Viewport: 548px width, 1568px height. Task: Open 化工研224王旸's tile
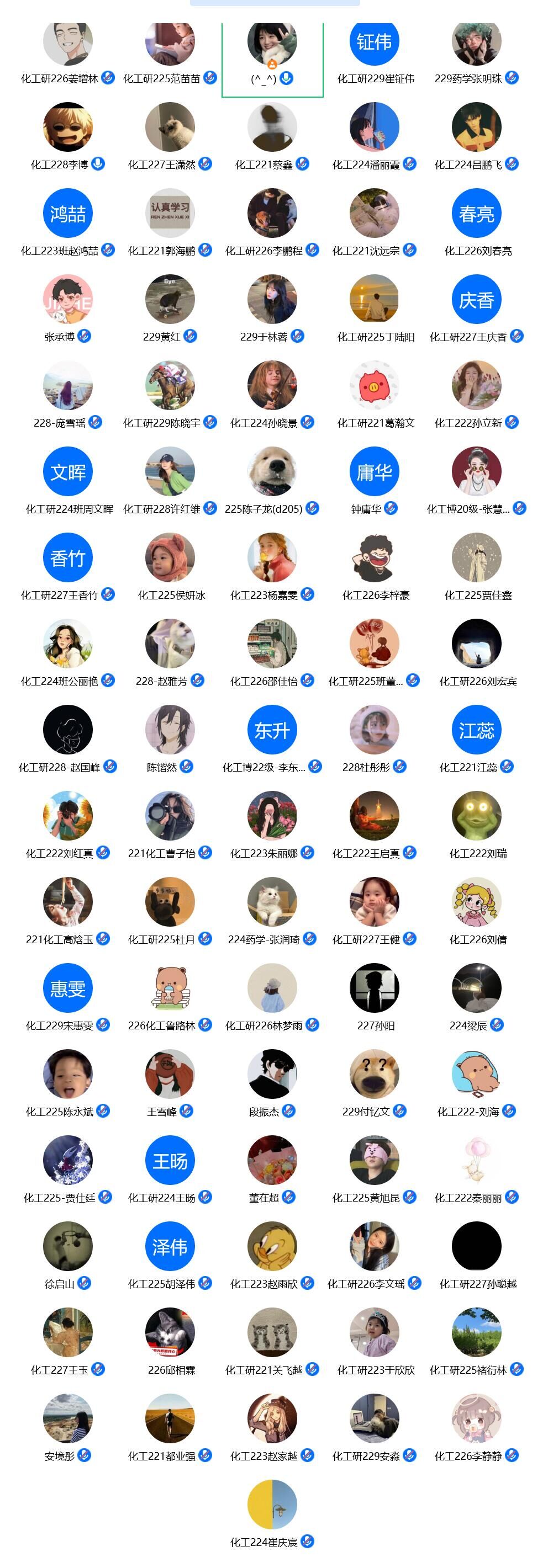(x=170, y=1161)
